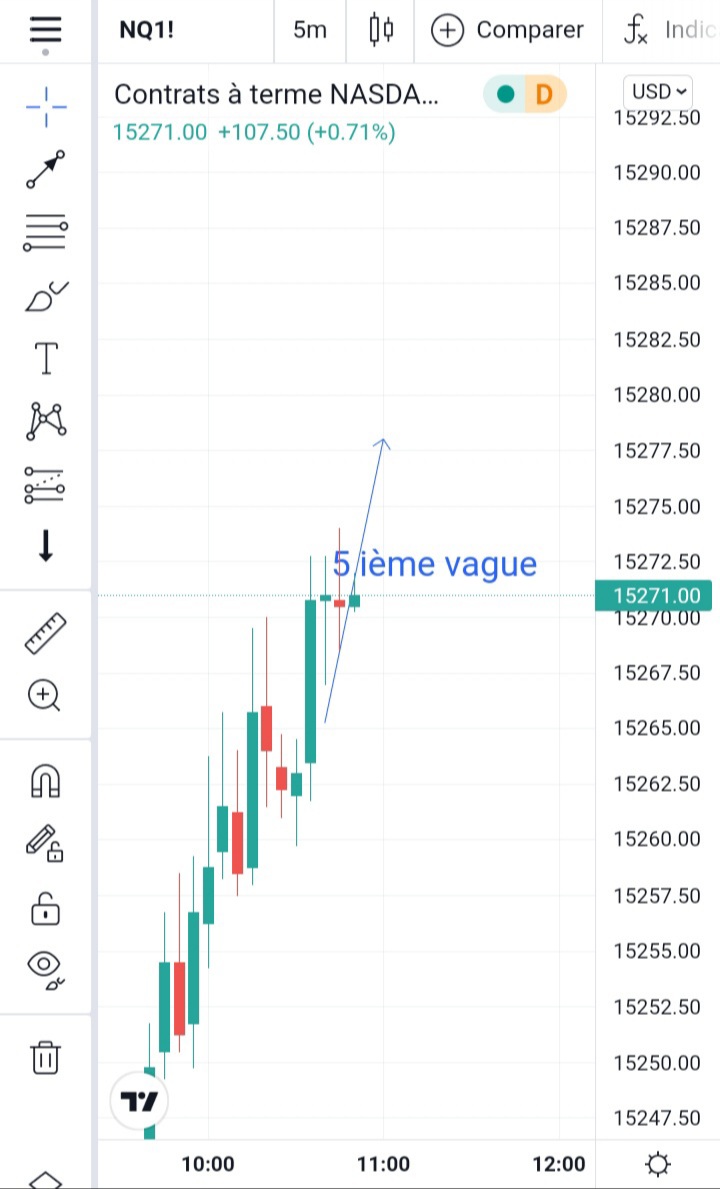Change the NQ1! symbol

pos(146,30)
